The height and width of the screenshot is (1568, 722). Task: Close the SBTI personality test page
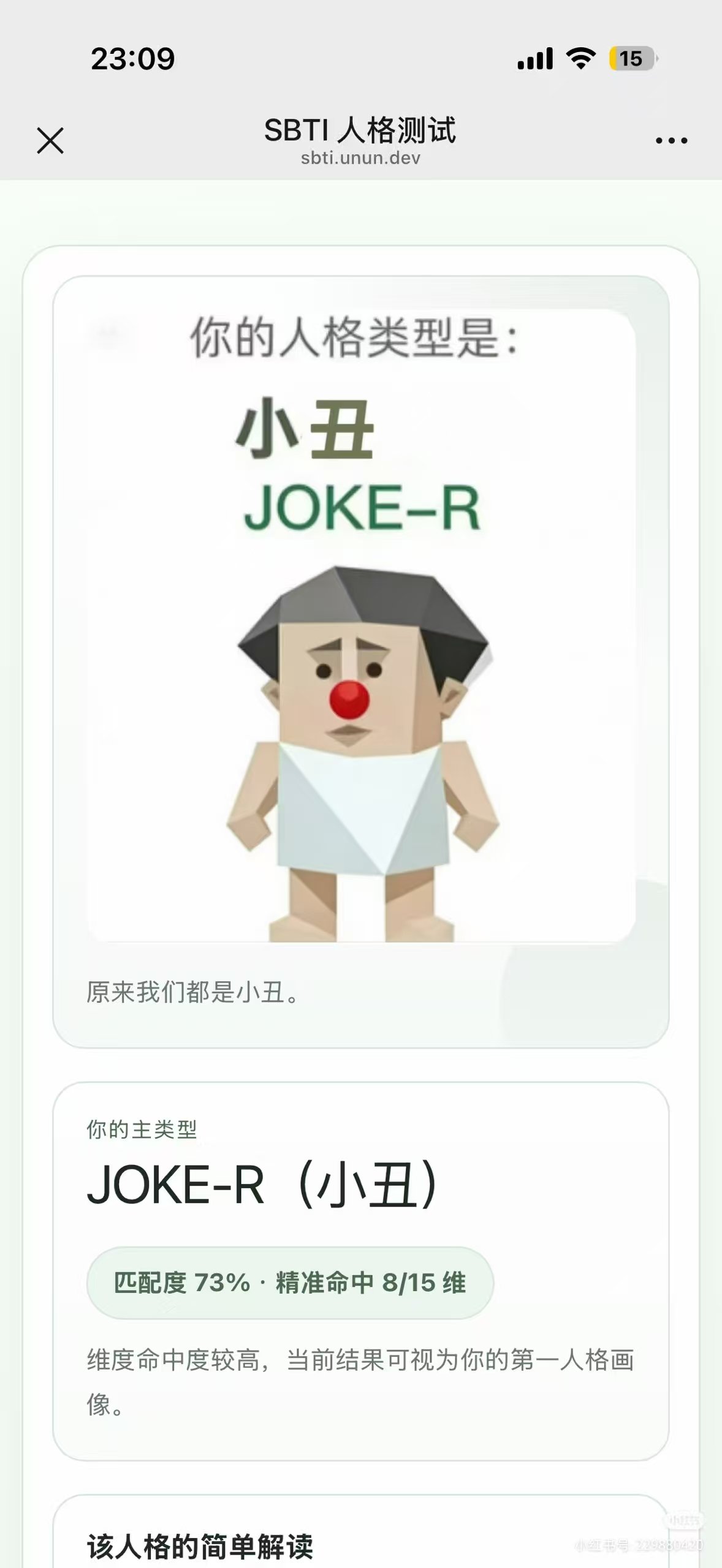(x=50, y=140)
